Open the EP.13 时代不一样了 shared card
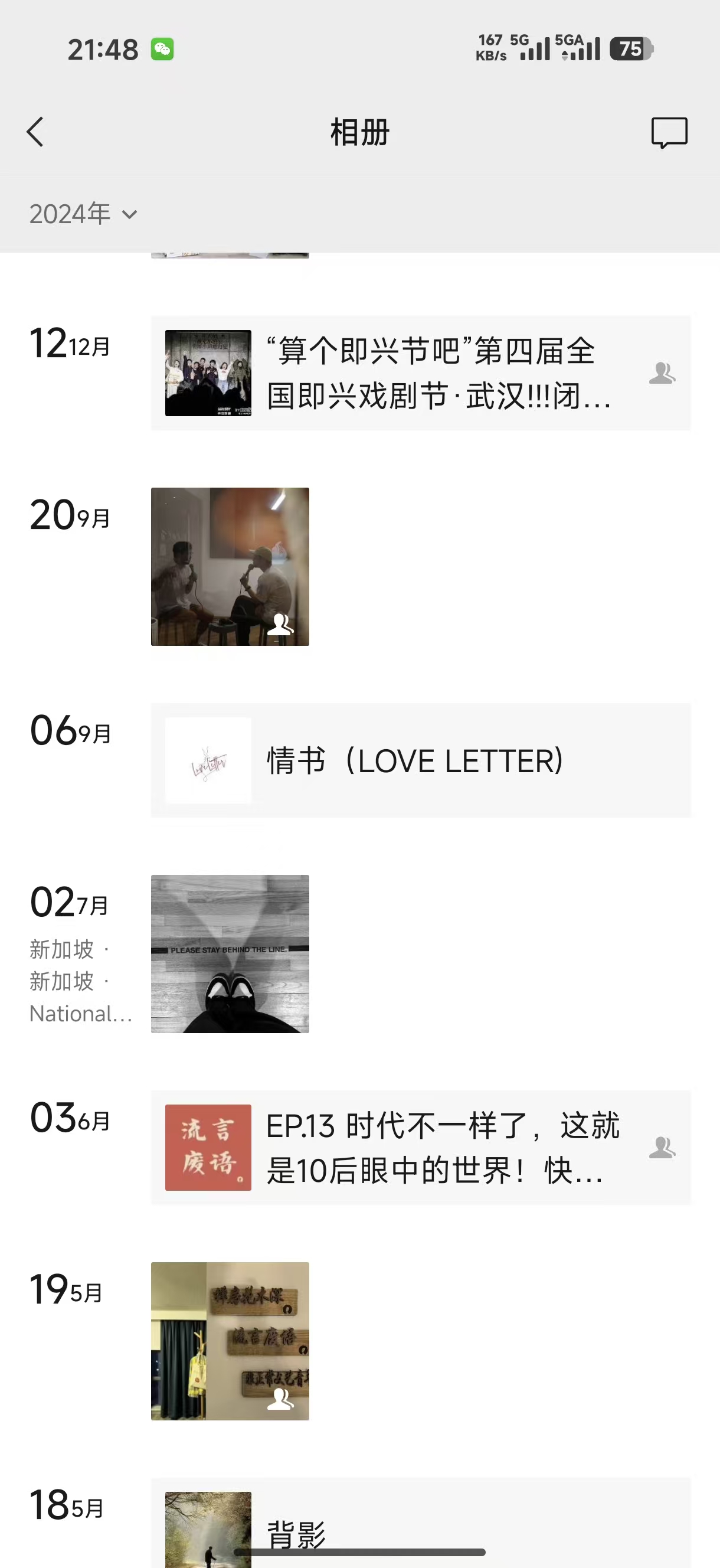720x1568 pixels. pyautogui.click(x=420, y=1148)
